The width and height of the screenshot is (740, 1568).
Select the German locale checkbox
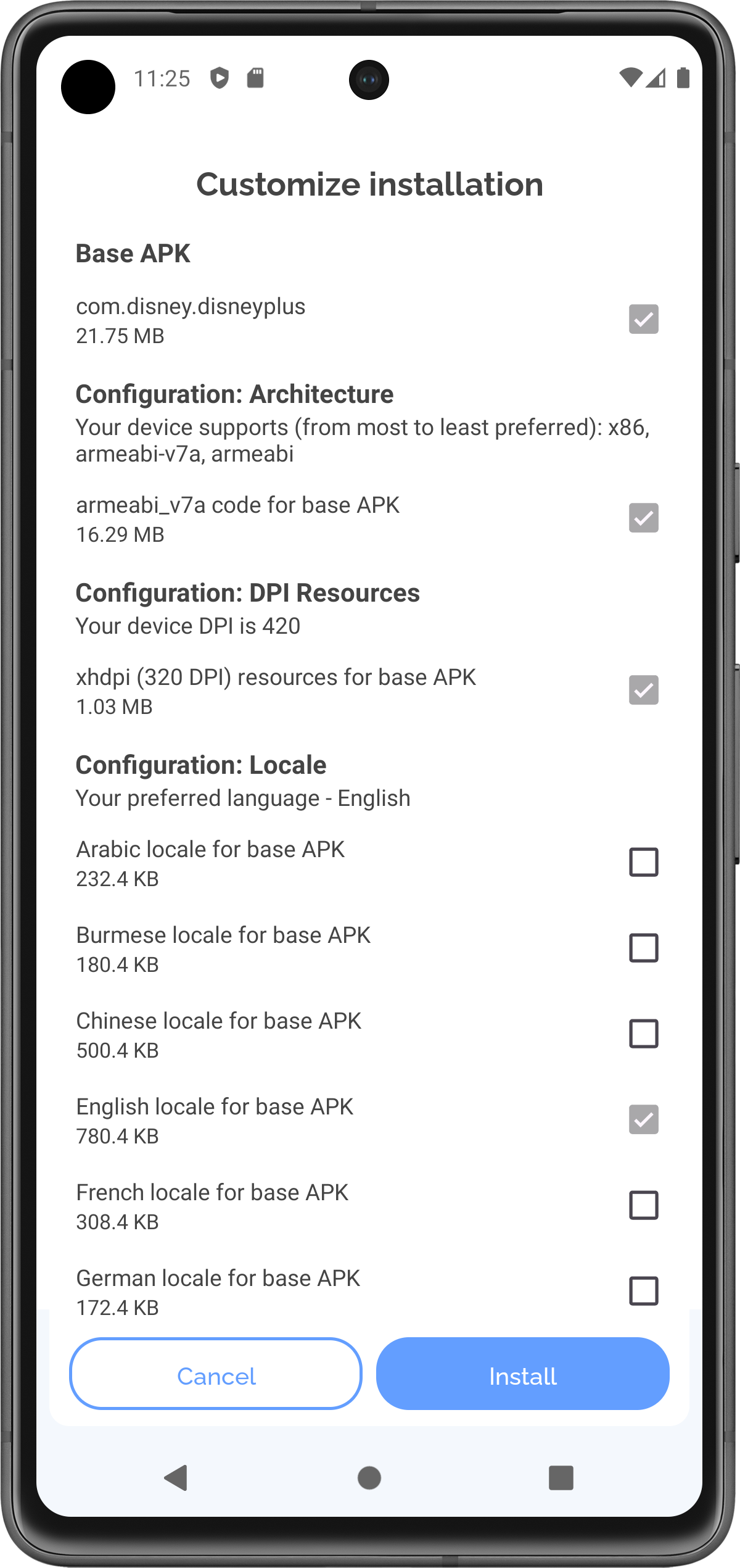tap(643, 1291)
